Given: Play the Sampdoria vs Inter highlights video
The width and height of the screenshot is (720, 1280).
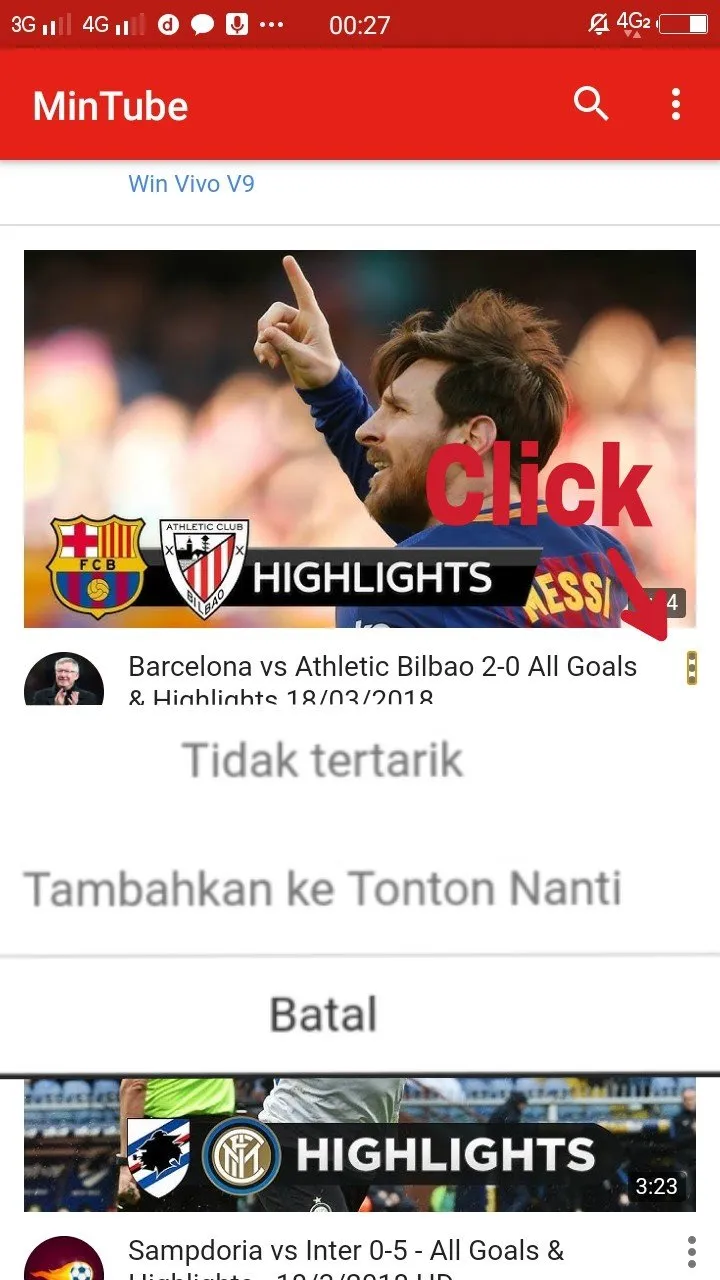Looking at the screenshot, I should (360, 1145).
